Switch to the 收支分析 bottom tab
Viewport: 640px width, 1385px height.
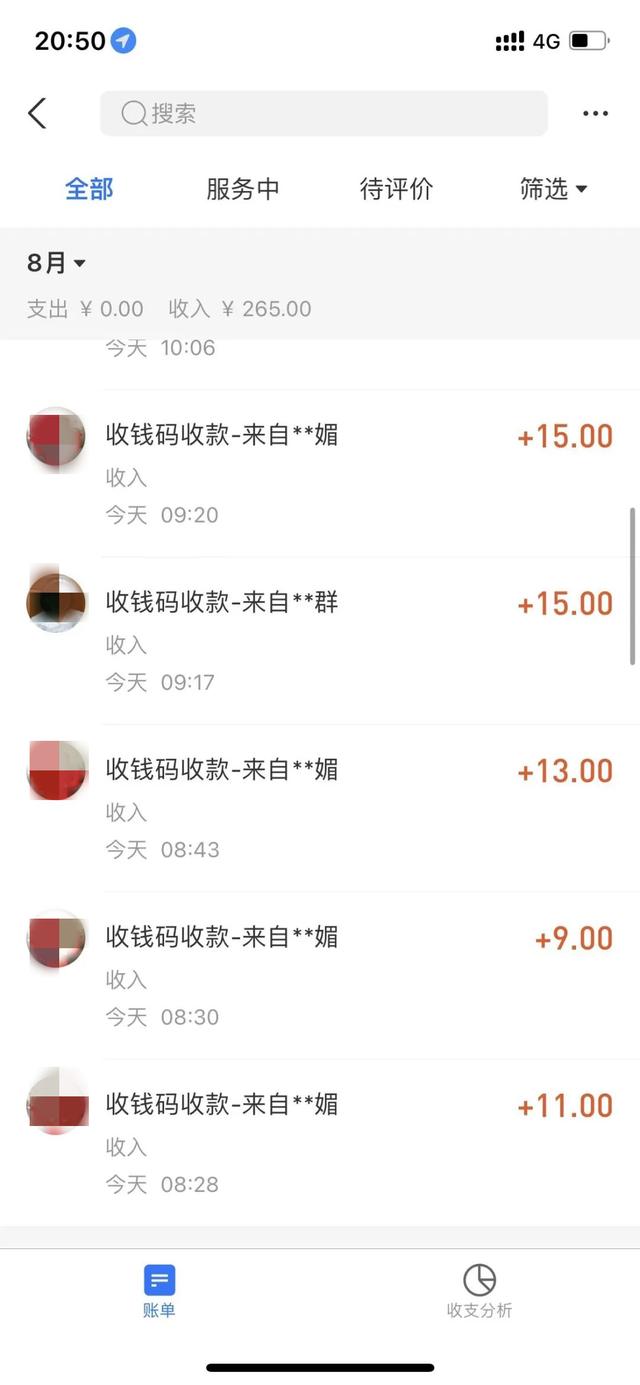479,1290
